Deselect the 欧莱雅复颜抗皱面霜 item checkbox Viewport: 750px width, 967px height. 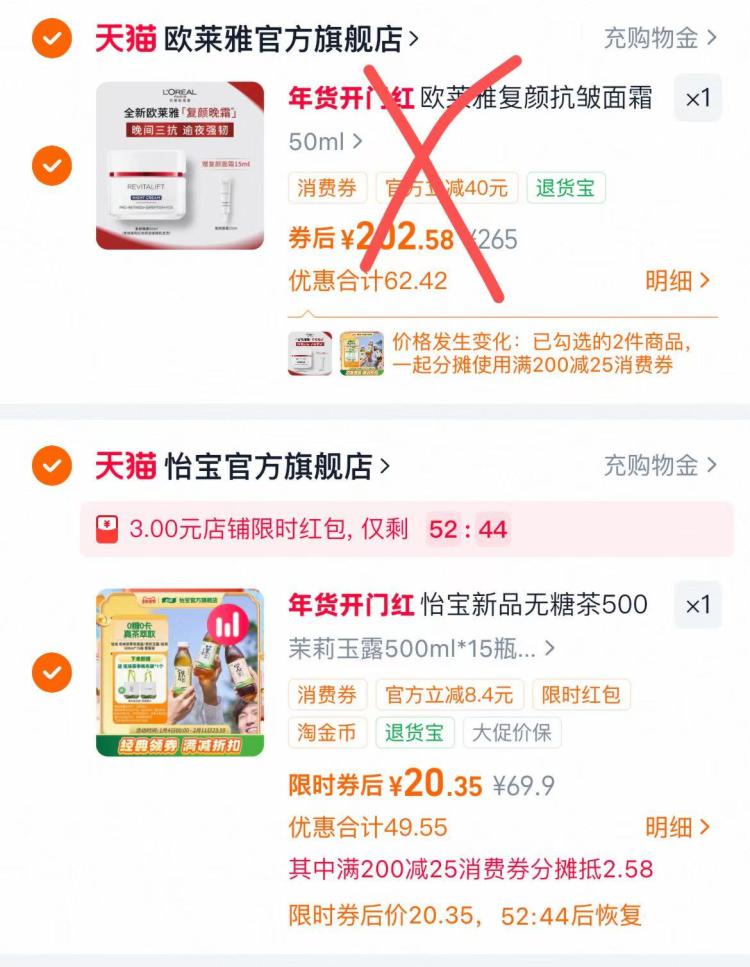(x=52, y=165)
